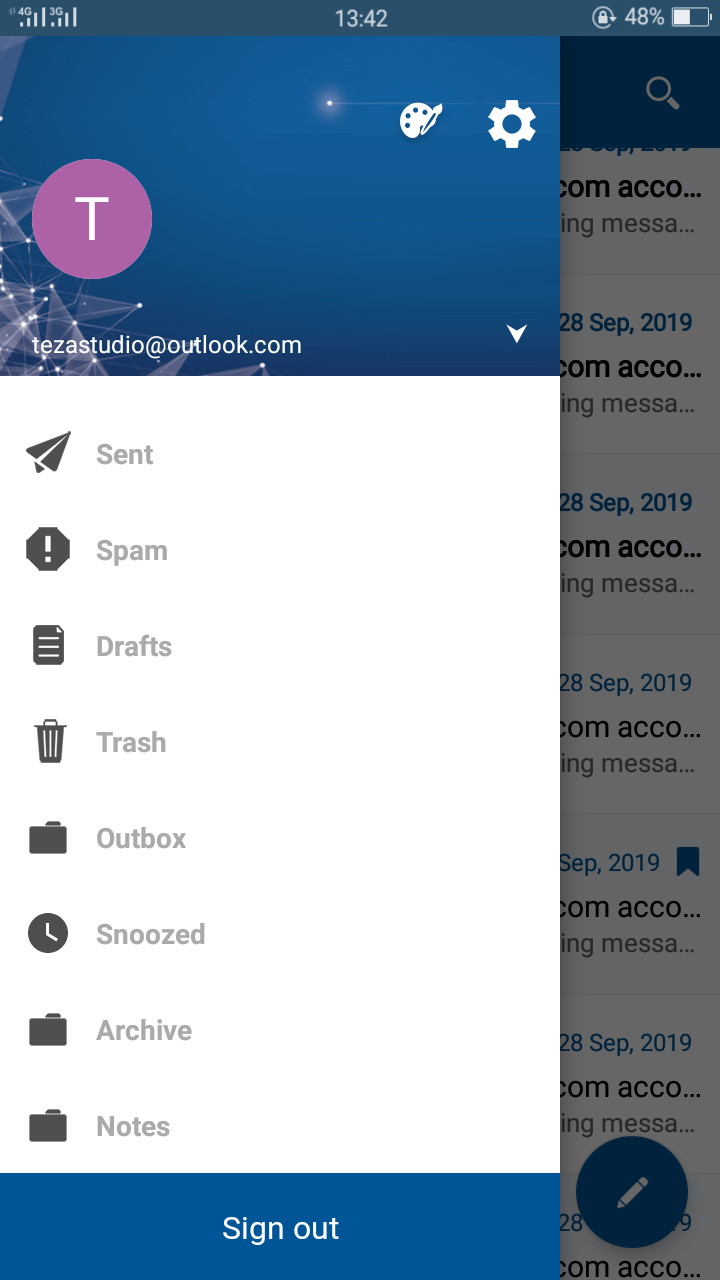View the Outbox folder
The width and height of the screenshot is (720, 1280).
click(280, 838)
